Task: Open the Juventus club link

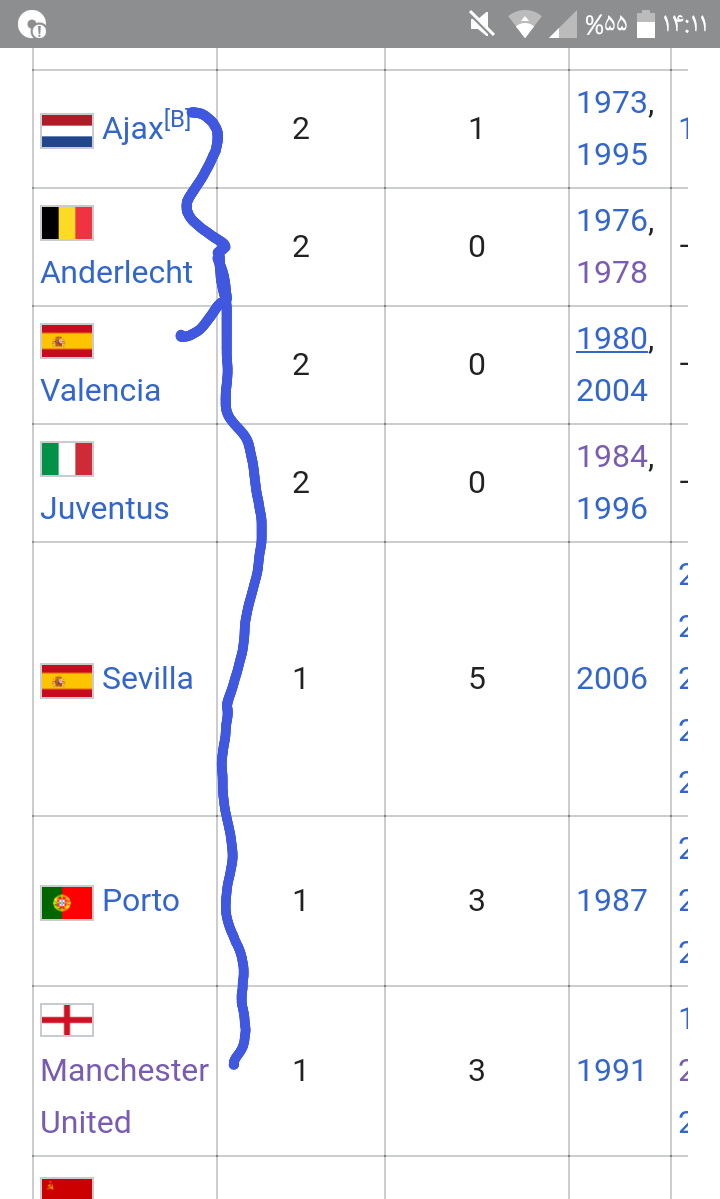Action: [105, 509]
